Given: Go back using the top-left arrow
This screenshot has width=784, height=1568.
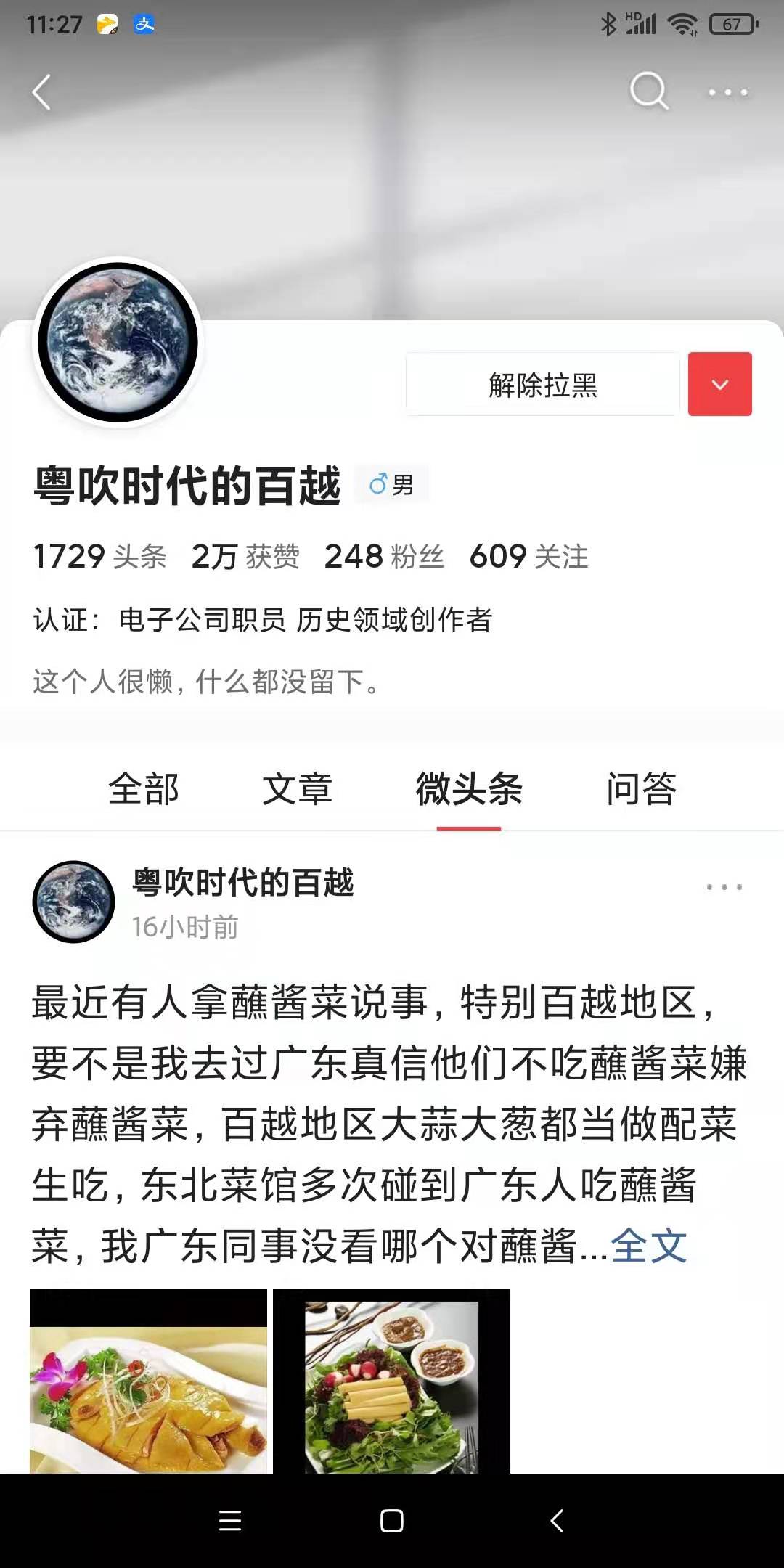Looking at the screenshot, I should pyautogui.click(x=42, y=93).
